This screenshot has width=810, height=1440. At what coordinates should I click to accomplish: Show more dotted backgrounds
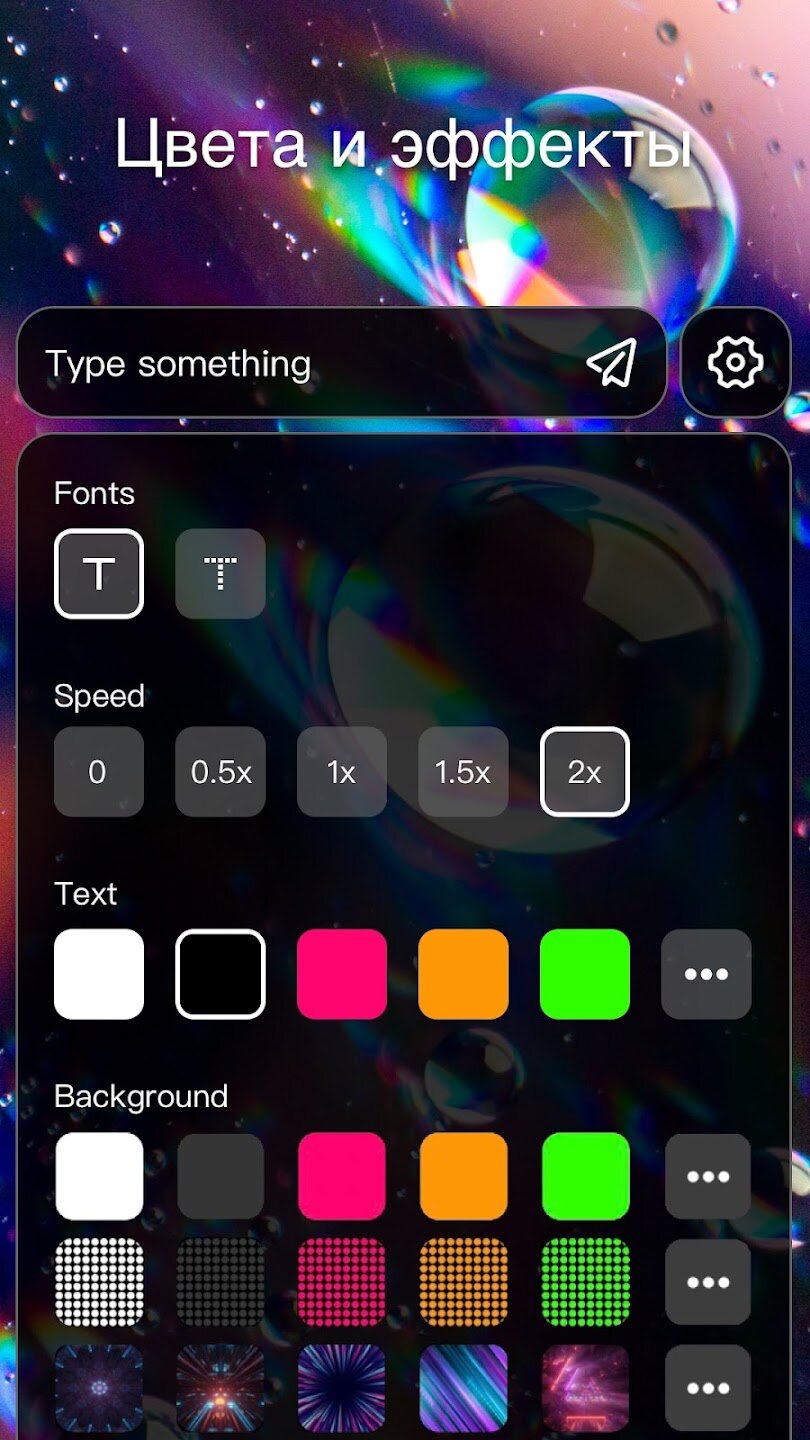(708, 1282)
